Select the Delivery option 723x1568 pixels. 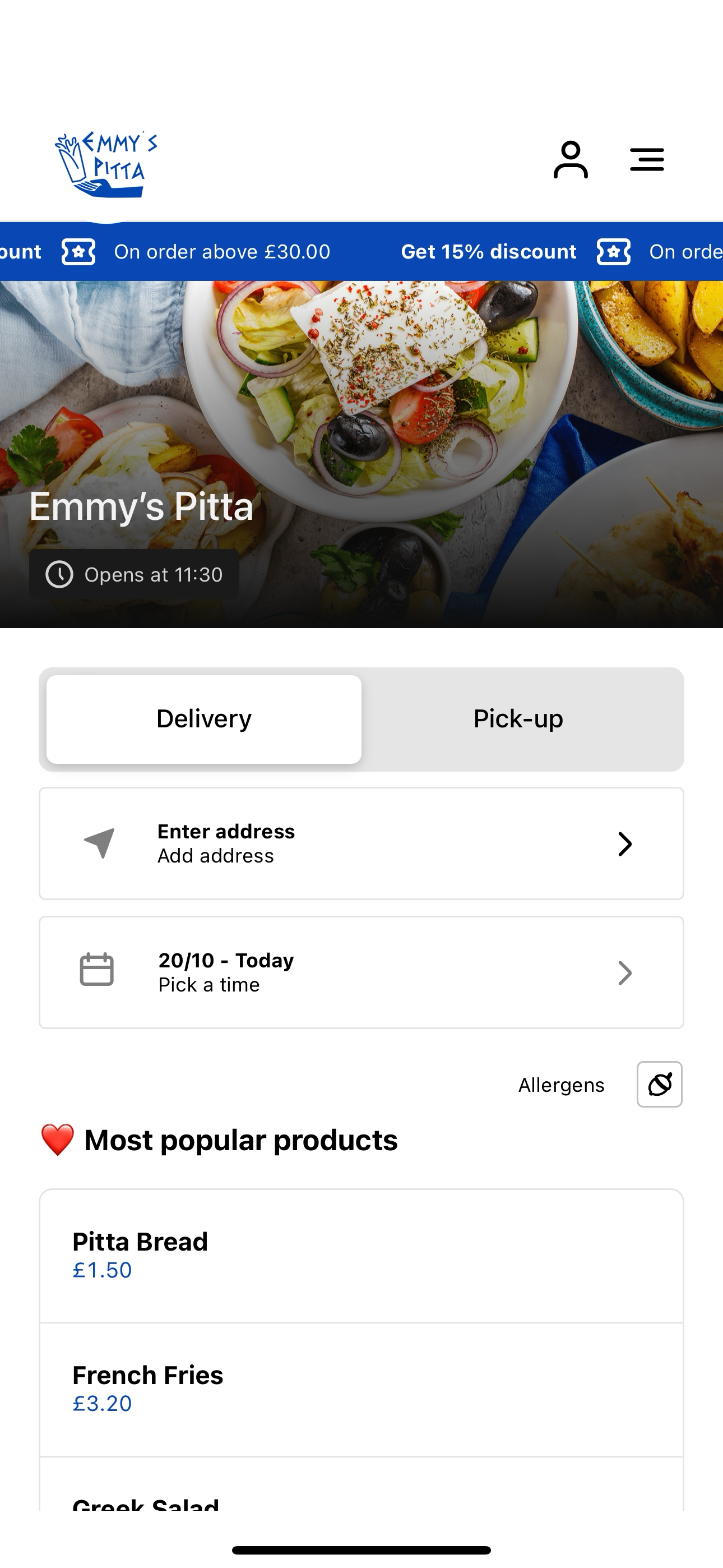point(204,719)
